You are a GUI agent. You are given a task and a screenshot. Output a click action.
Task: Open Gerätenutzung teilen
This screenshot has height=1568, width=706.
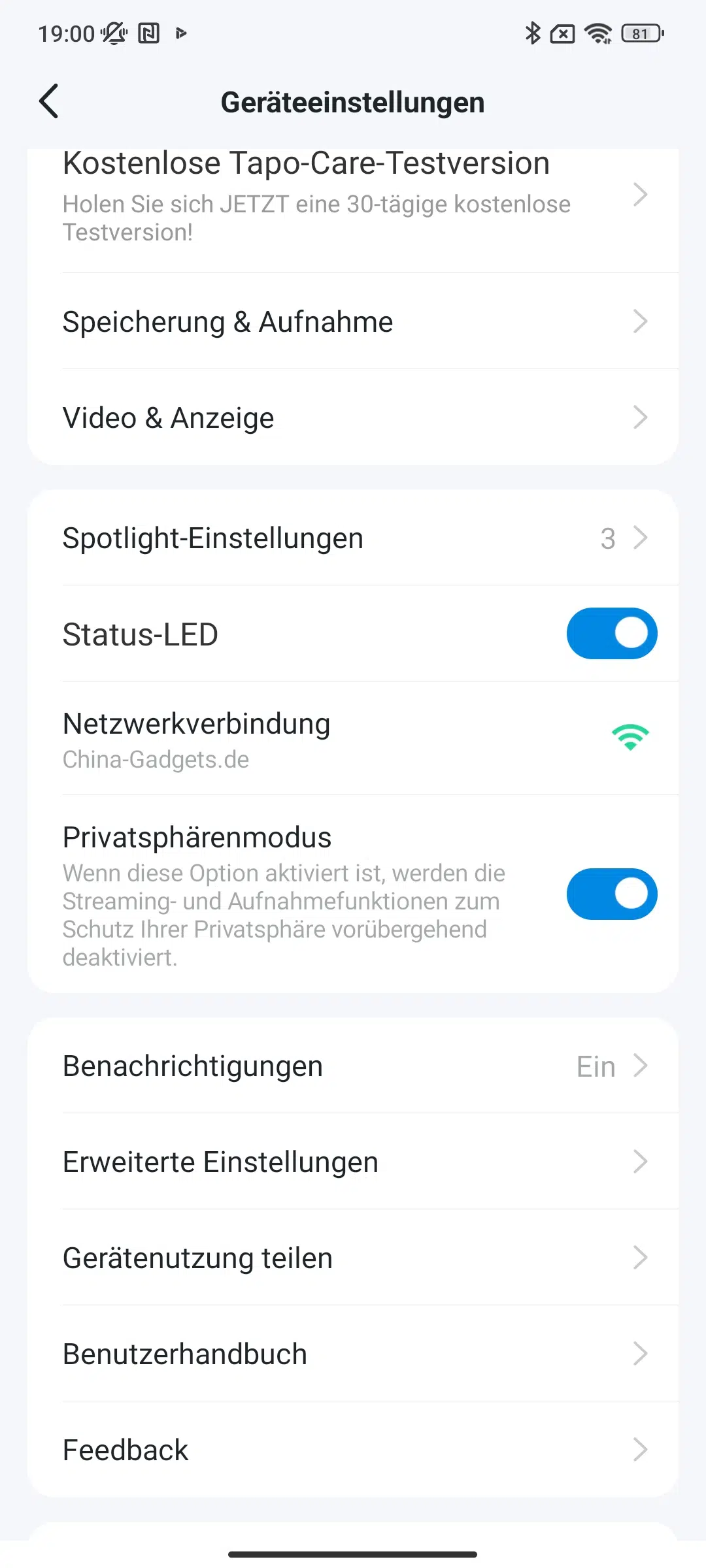pyautogui.click(x=353, y=1258)
